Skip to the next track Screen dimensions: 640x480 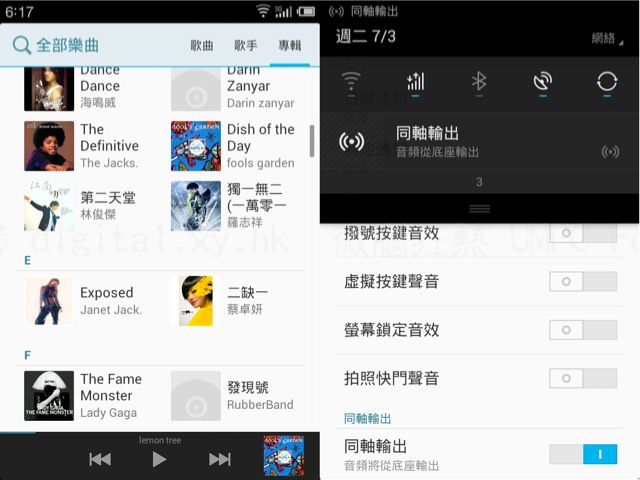pos(220,459)
